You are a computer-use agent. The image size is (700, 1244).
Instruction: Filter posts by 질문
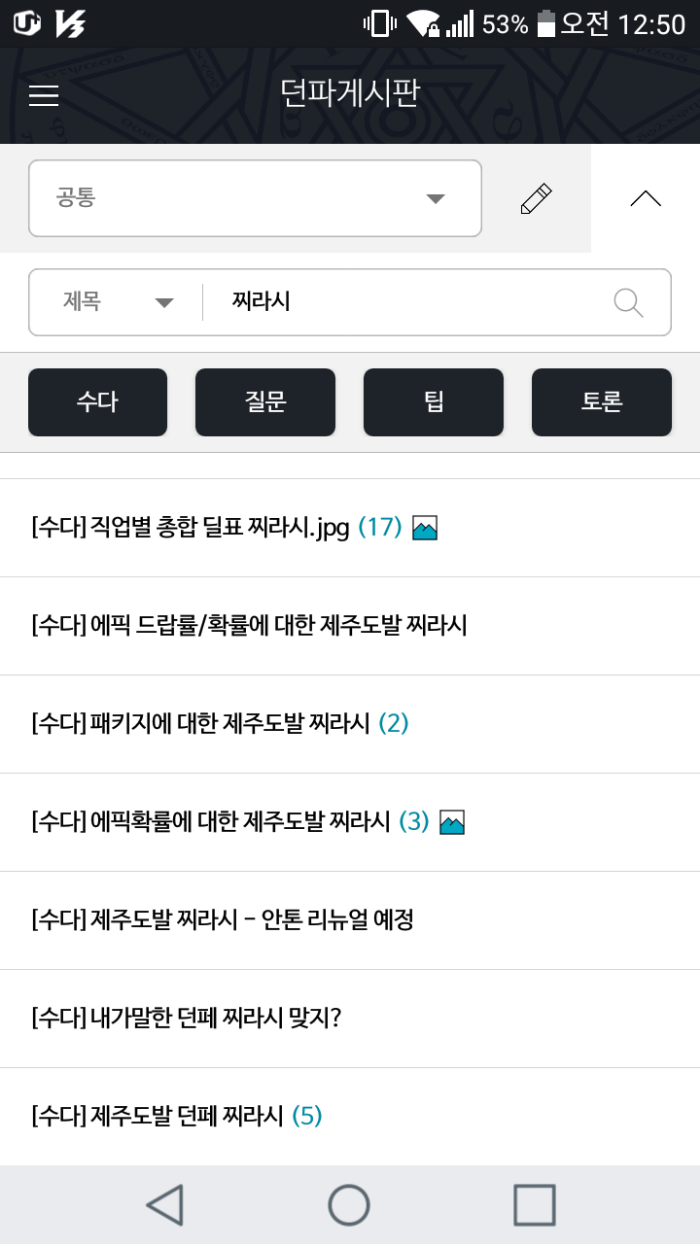[x=265, y=402]
